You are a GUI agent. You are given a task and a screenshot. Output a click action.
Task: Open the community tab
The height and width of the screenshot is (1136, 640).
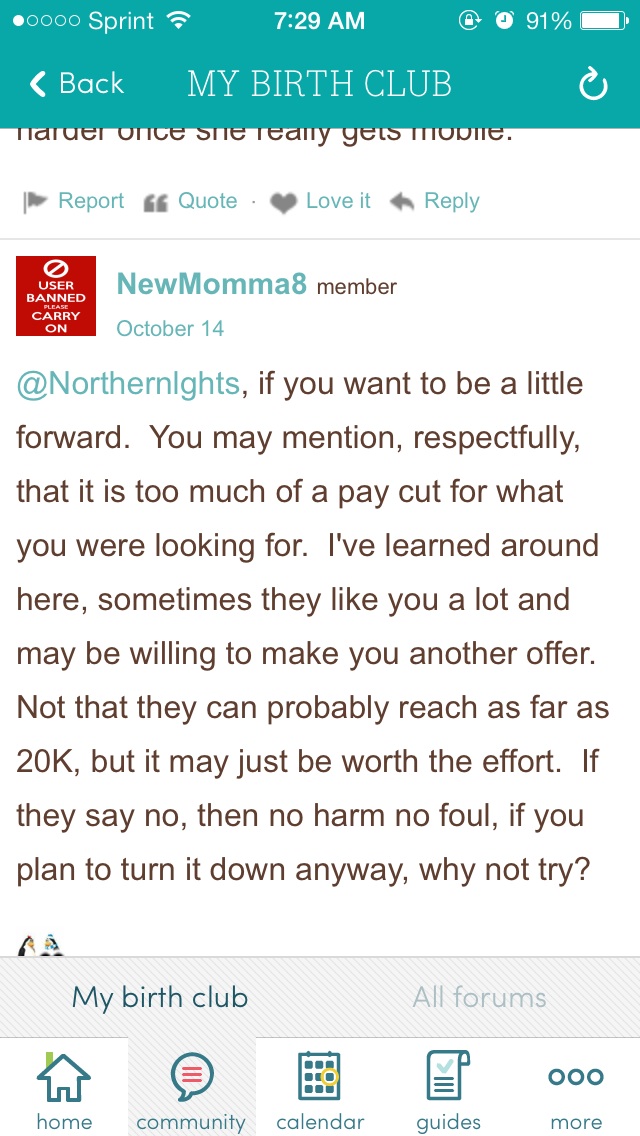[x=191, y=1088]
